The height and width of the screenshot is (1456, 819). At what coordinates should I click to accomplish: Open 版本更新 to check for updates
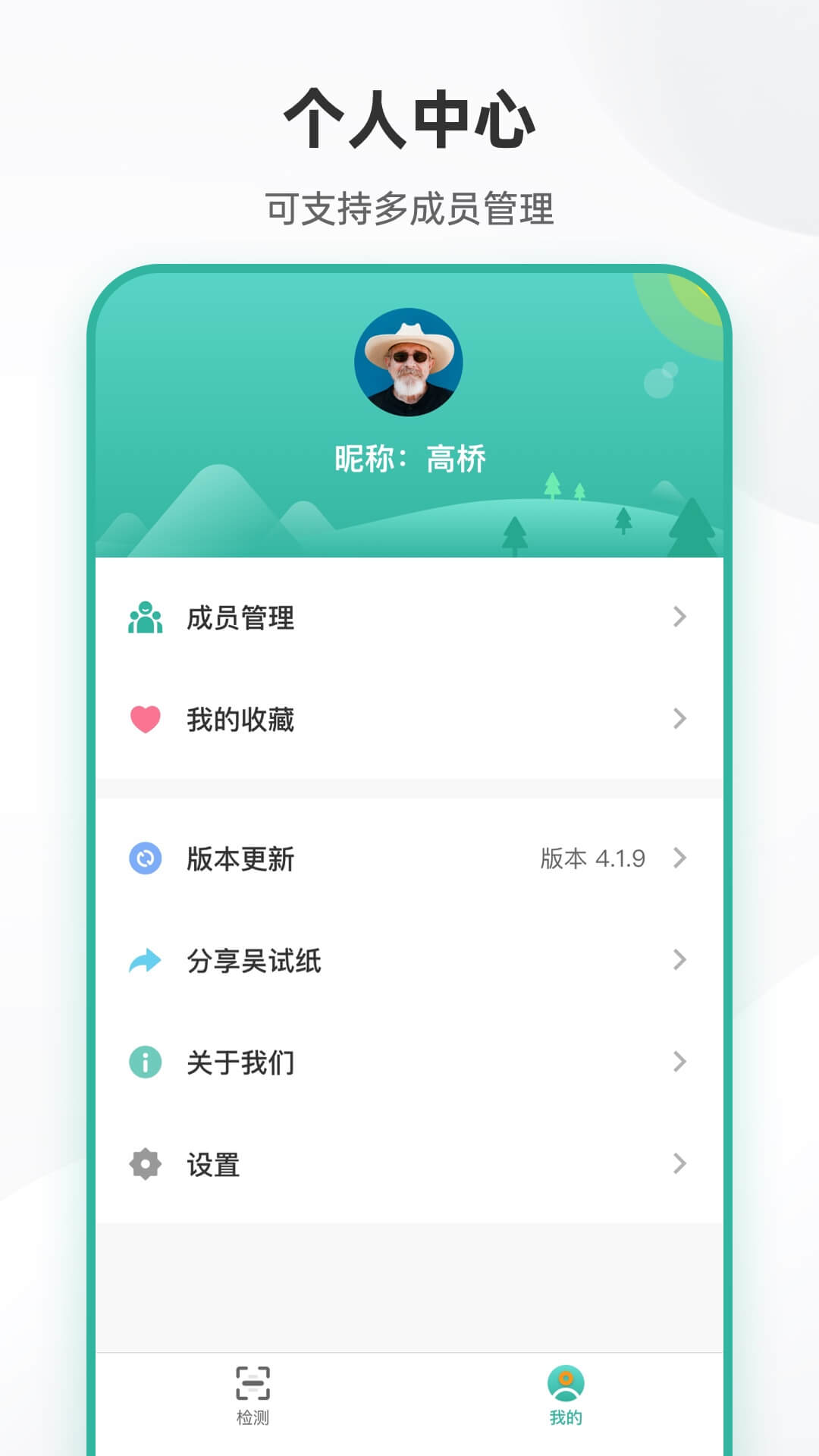409,859
